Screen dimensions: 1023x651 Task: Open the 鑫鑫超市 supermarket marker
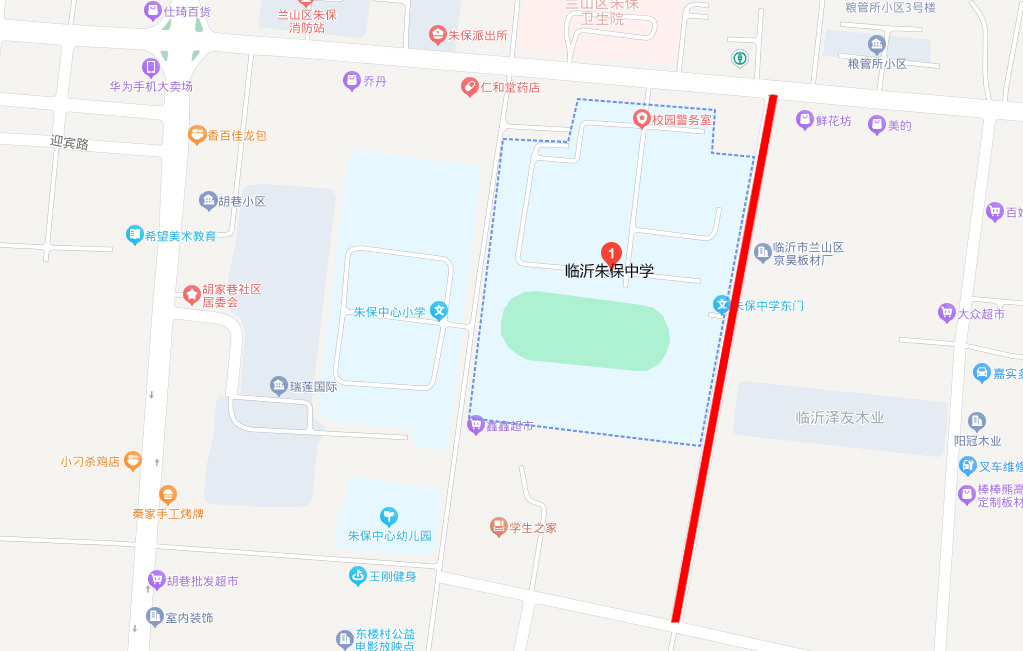pyautogui.click(x=477, y=424)
